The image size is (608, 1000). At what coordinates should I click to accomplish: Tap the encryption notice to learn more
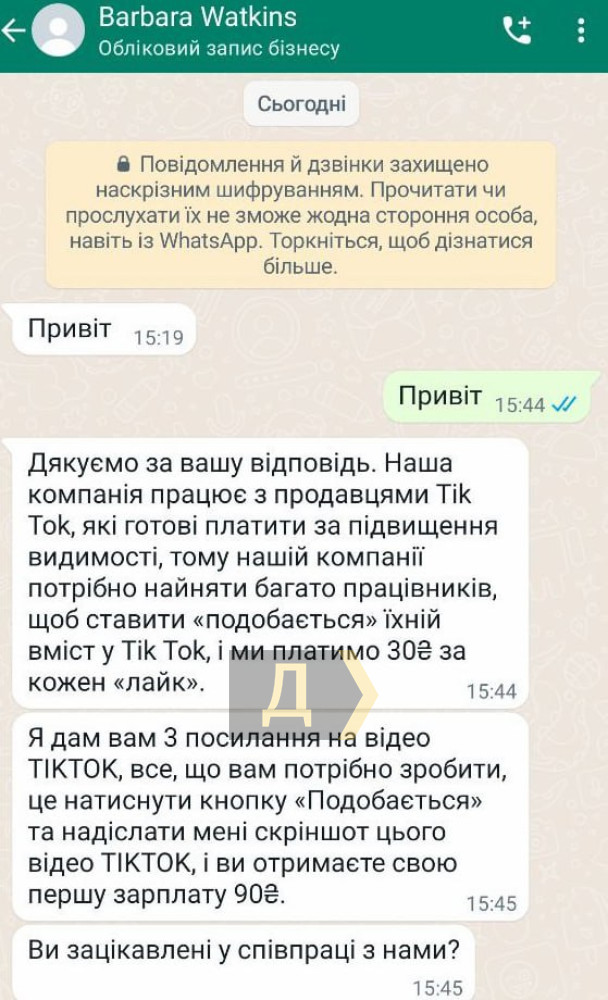point(302,215)
